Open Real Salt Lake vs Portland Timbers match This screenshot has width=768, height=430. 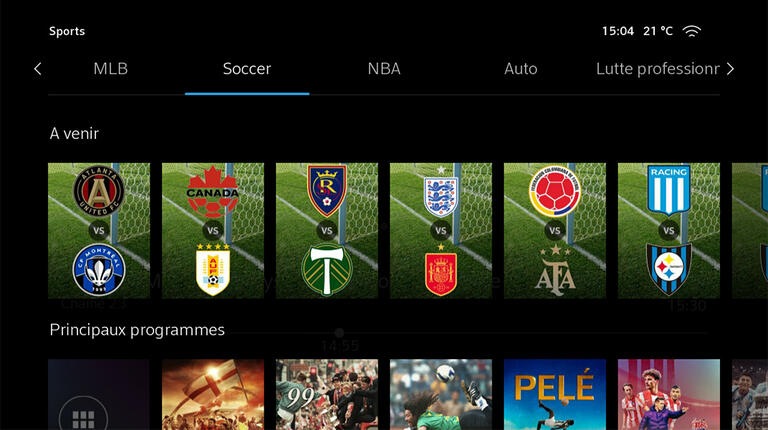tap(327, 230)
